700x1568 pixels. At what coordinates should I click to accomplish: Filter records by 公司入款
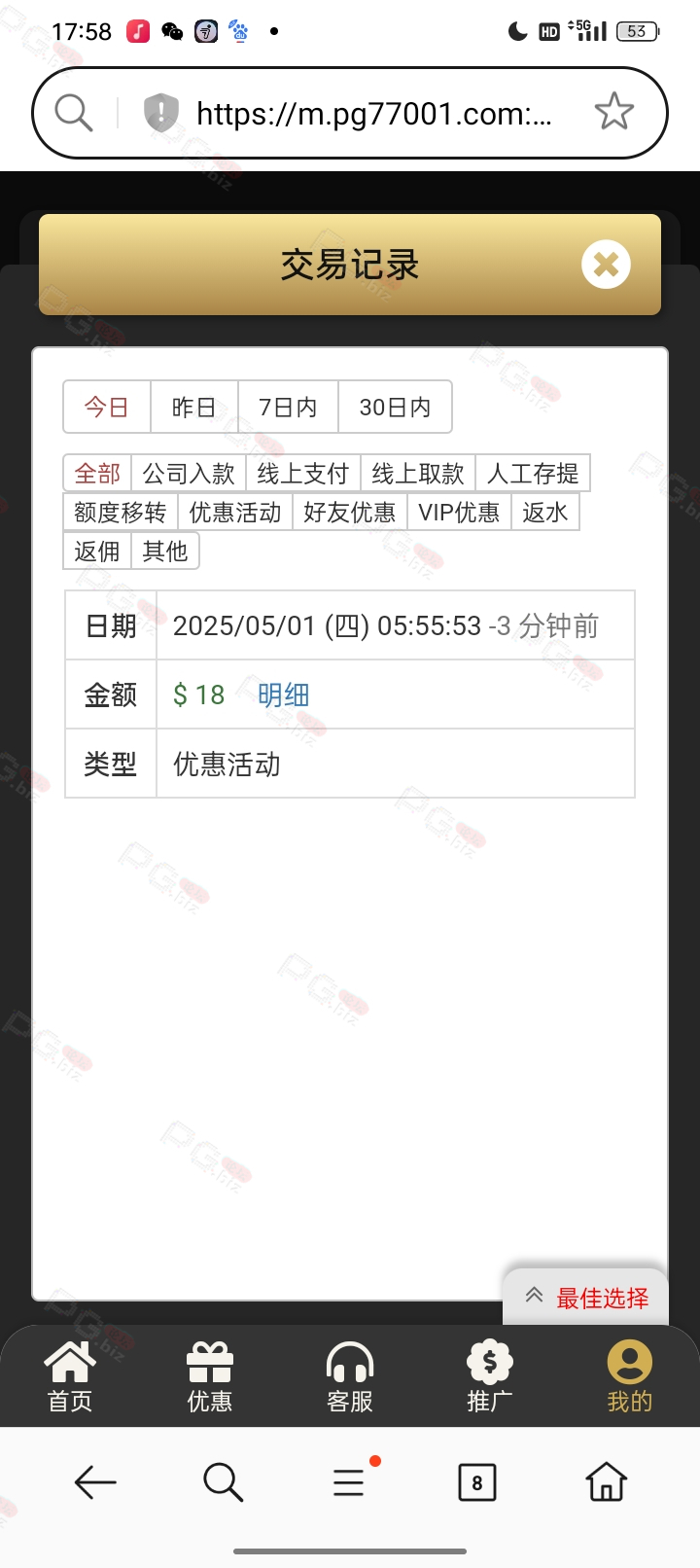pyautogui.click(x=189, y=474)
